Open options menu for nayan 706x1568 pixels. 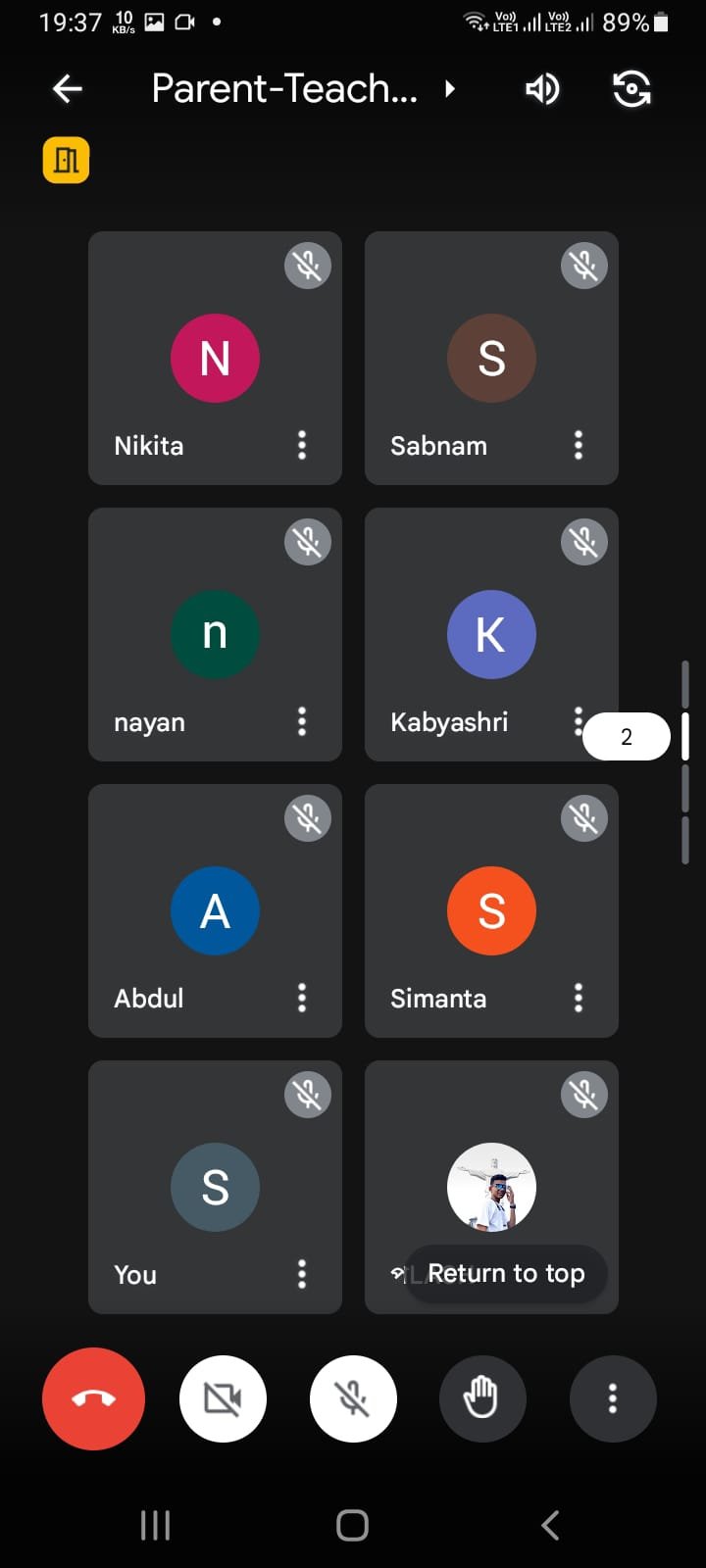coord(302,721)
